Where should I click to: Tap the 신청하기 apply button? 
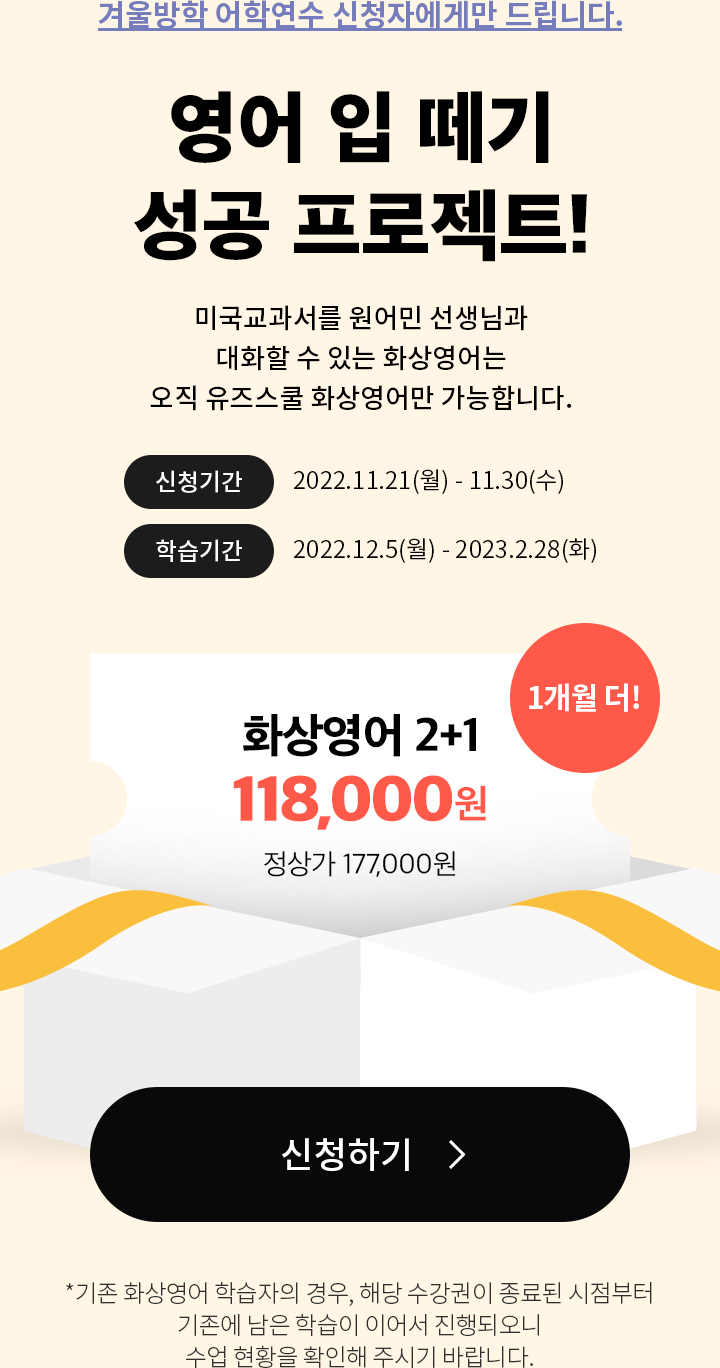[360, 1154]
